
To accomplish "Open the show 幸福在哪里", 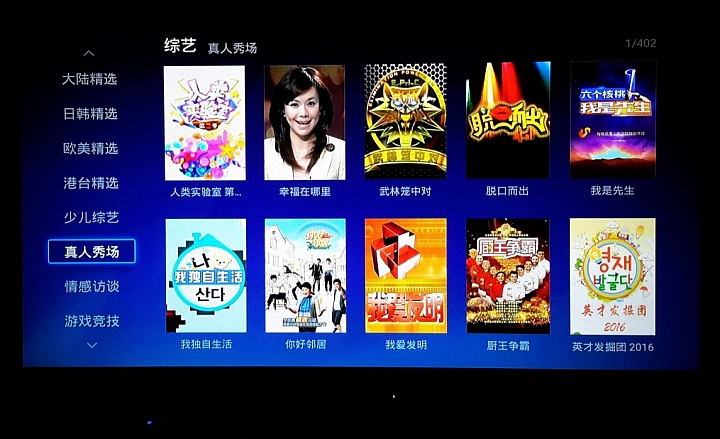I will tap(305, 122).
